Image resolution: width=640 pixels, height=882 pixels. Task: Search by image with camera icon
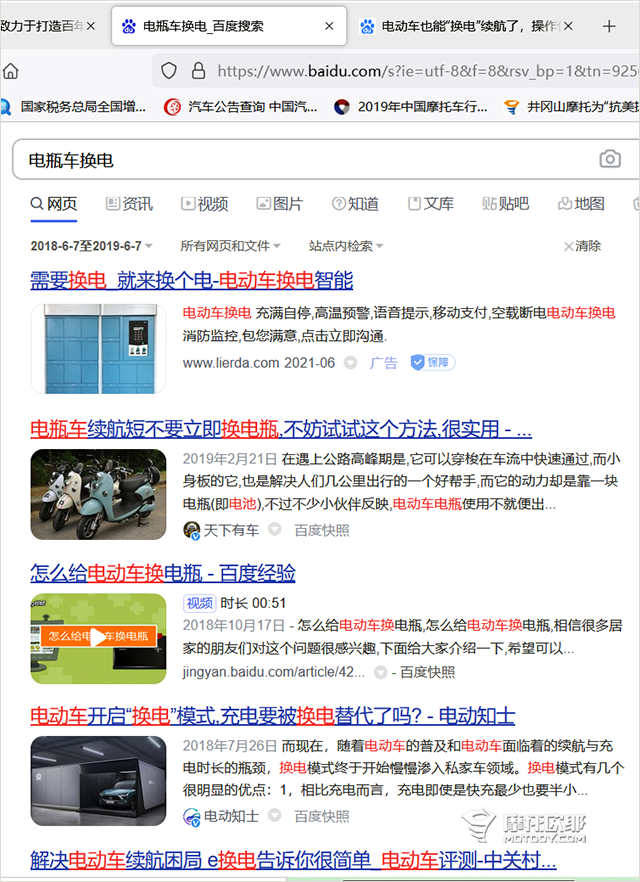609,159
